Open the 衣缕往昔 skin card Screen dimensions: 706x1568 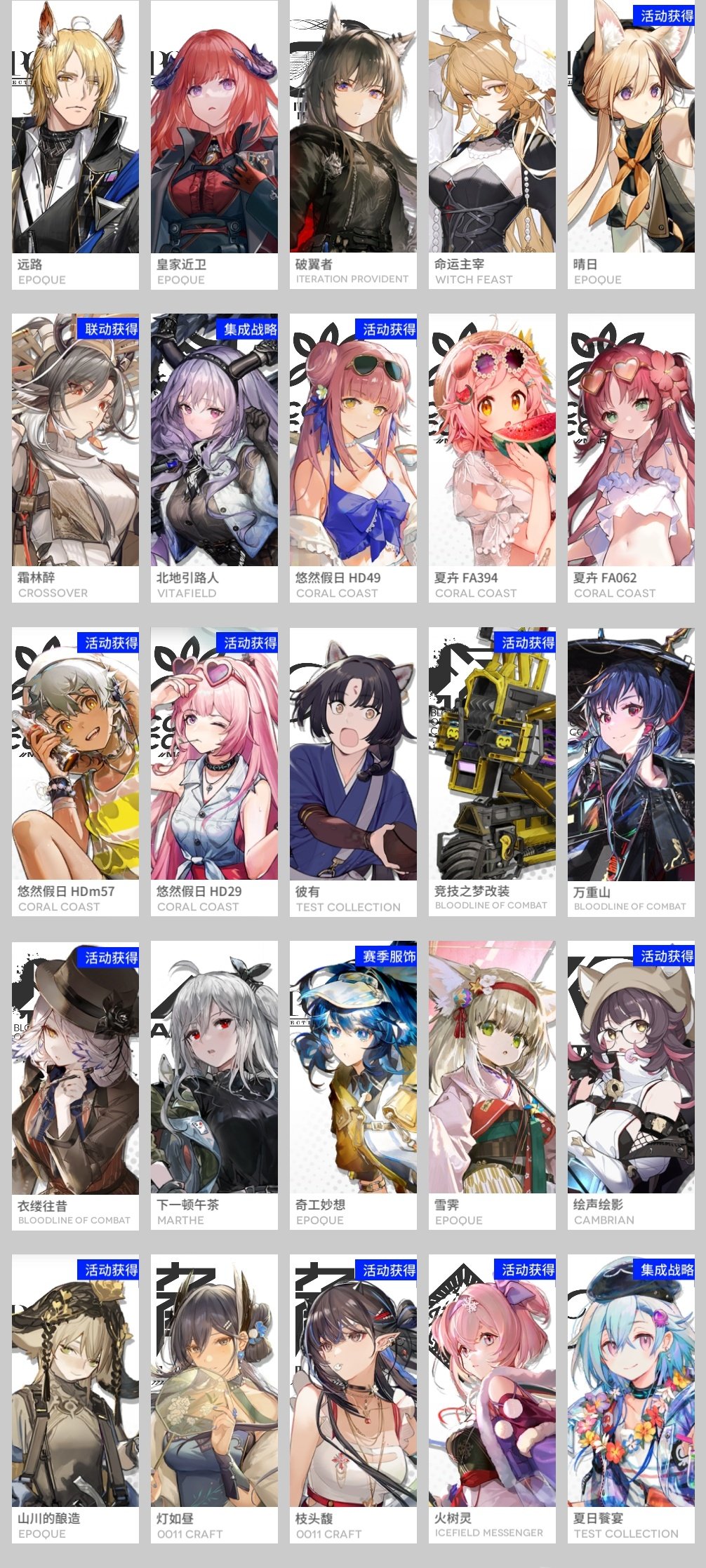pyautogui.click(x=75, y=1085)
